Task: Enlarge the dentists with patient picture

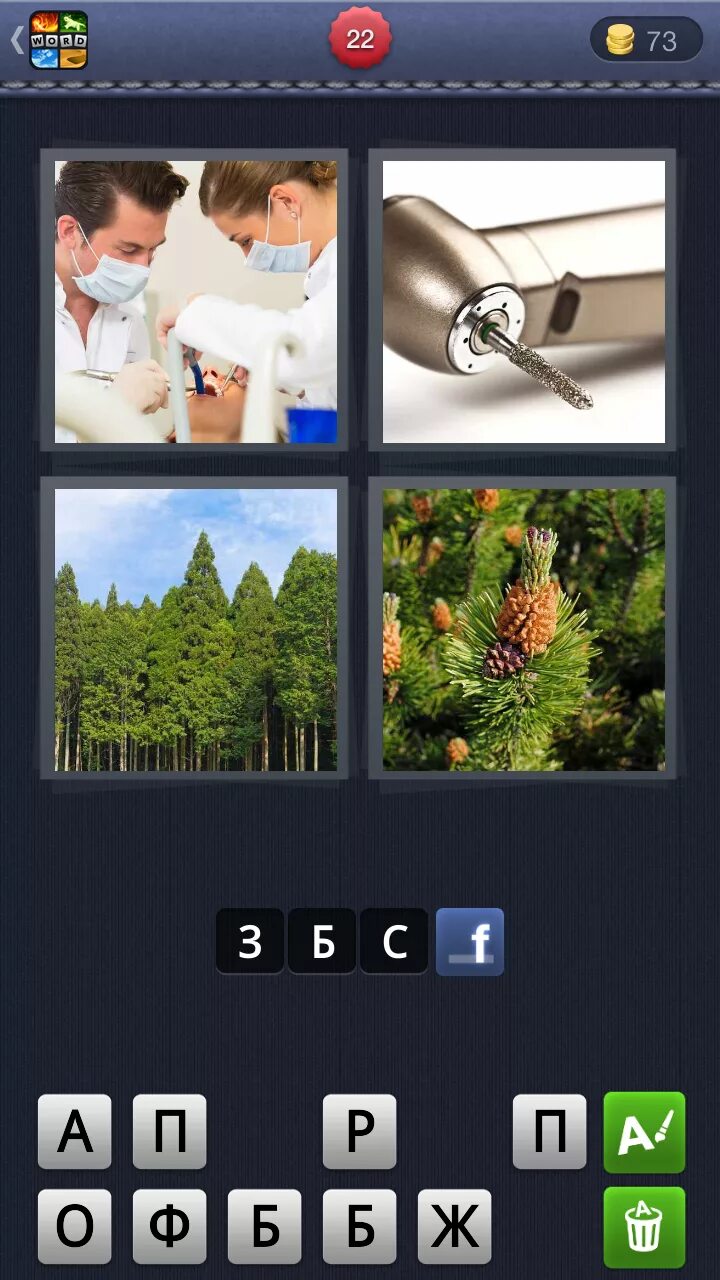Action: [195, 301]
